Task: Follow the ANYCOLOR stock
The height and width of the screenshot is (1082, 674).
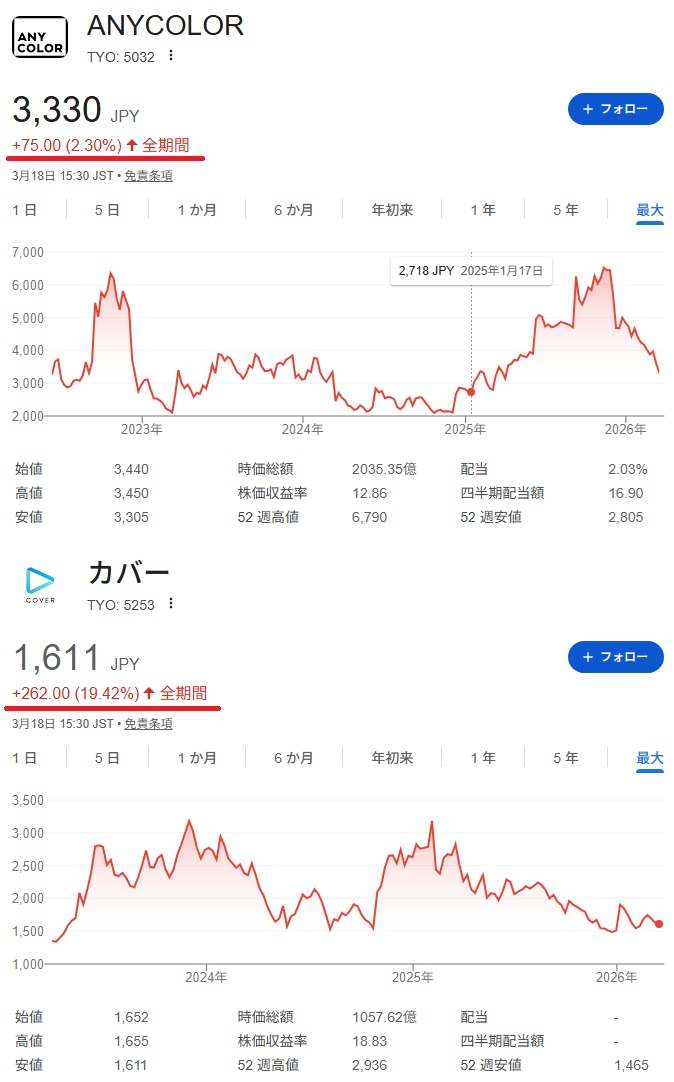Action: point(615,109)
